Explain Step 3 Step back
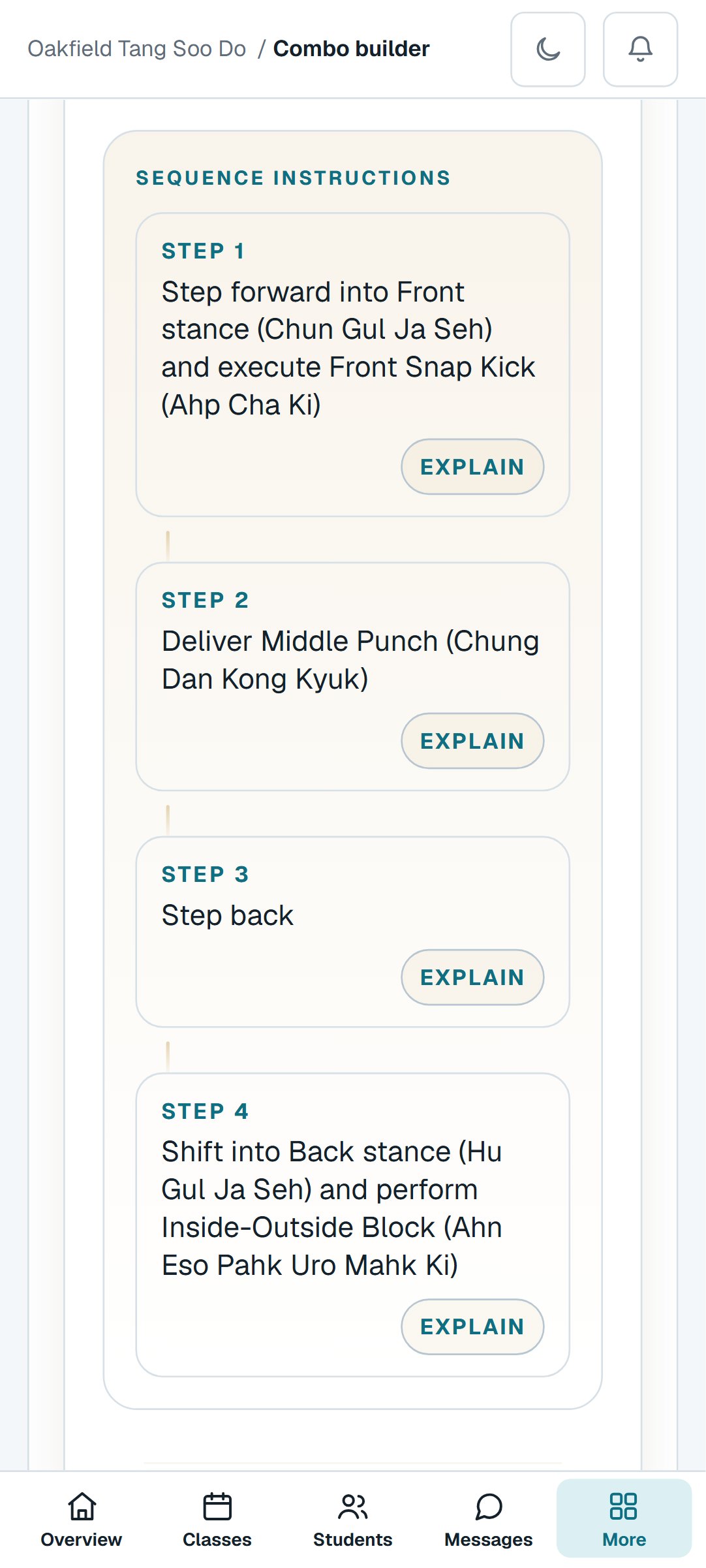This screenshot has width=706, height=1568. pos(472,977)
